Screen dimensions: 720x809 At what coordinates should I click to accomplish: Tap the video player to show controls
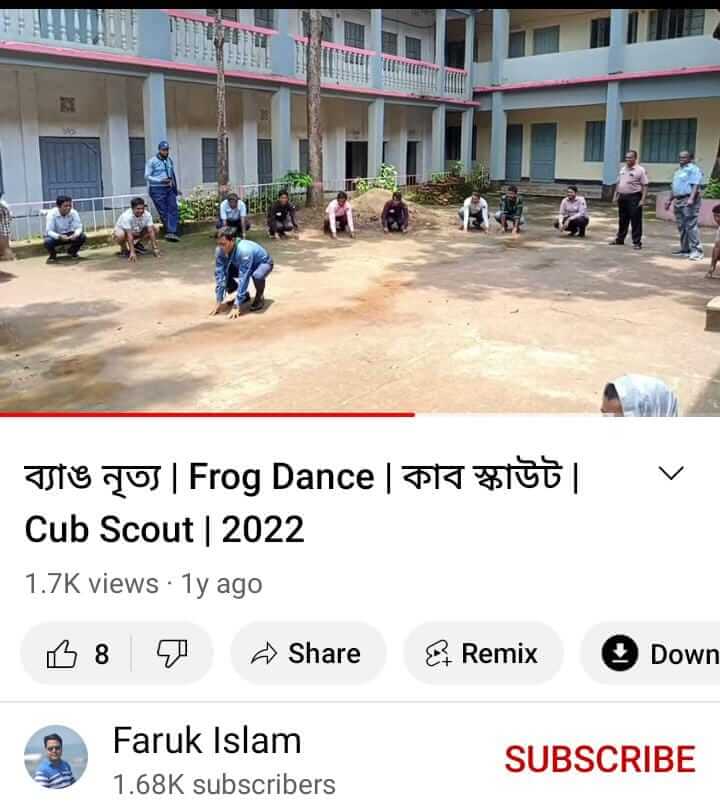click(x=360, y=210)
